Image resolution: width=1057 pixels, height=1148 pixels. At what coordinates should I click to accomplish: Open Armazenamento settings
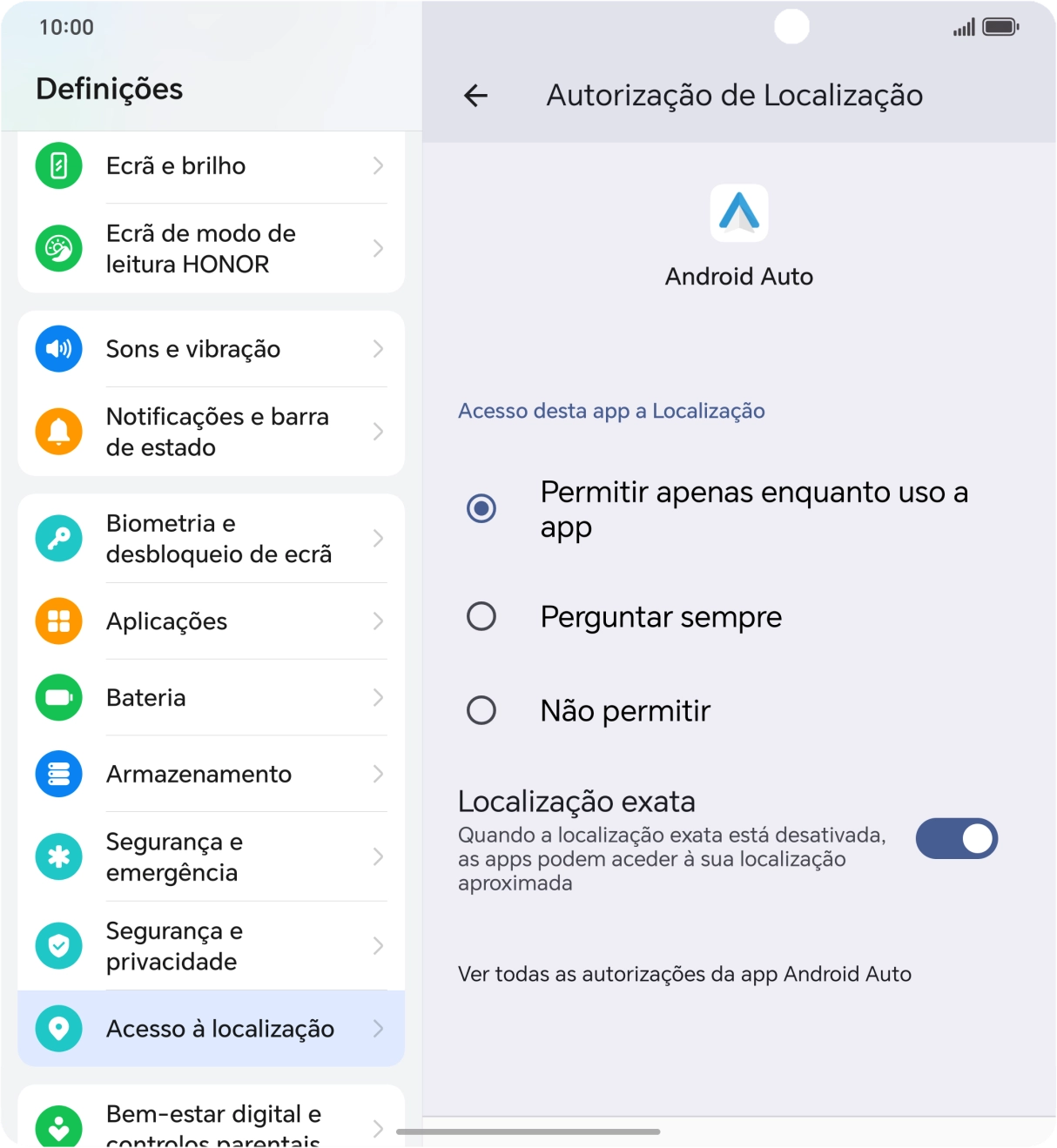click(211, 775)
